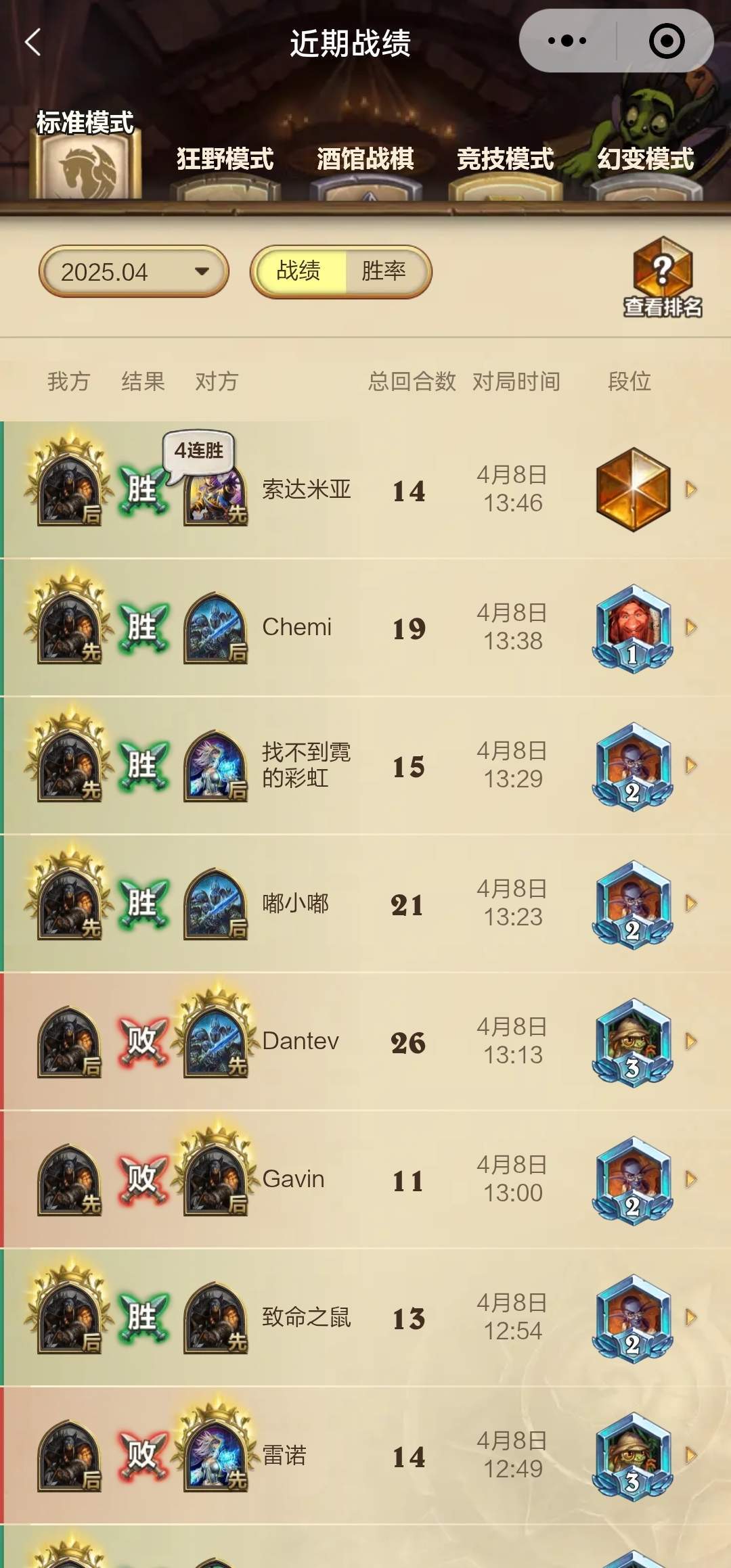Tap 查看排名 to view rankings
This screenshot has width=731, height=1568.
point(662,278)
